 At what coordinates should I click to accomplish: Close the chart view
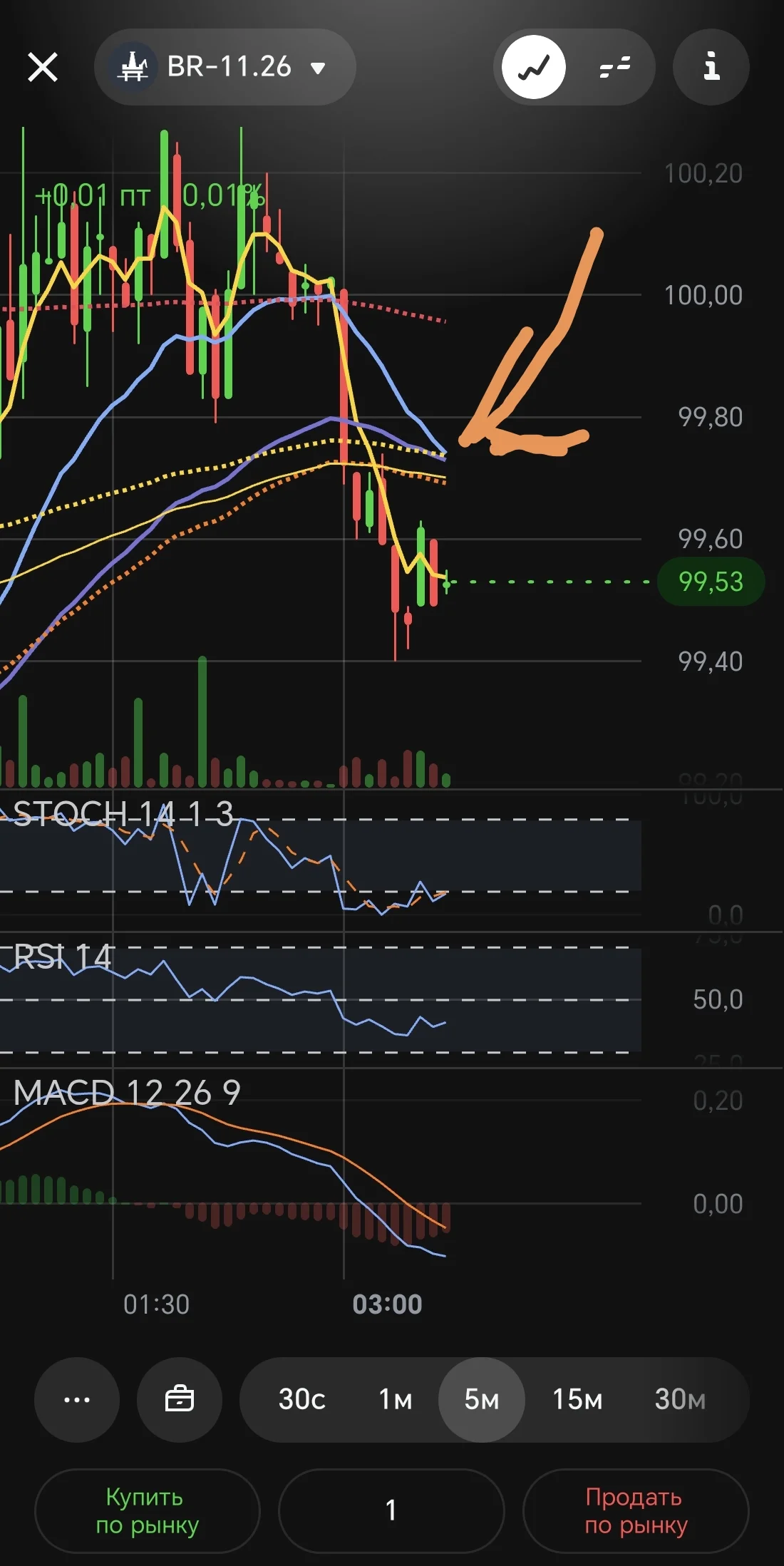(43, 68)
